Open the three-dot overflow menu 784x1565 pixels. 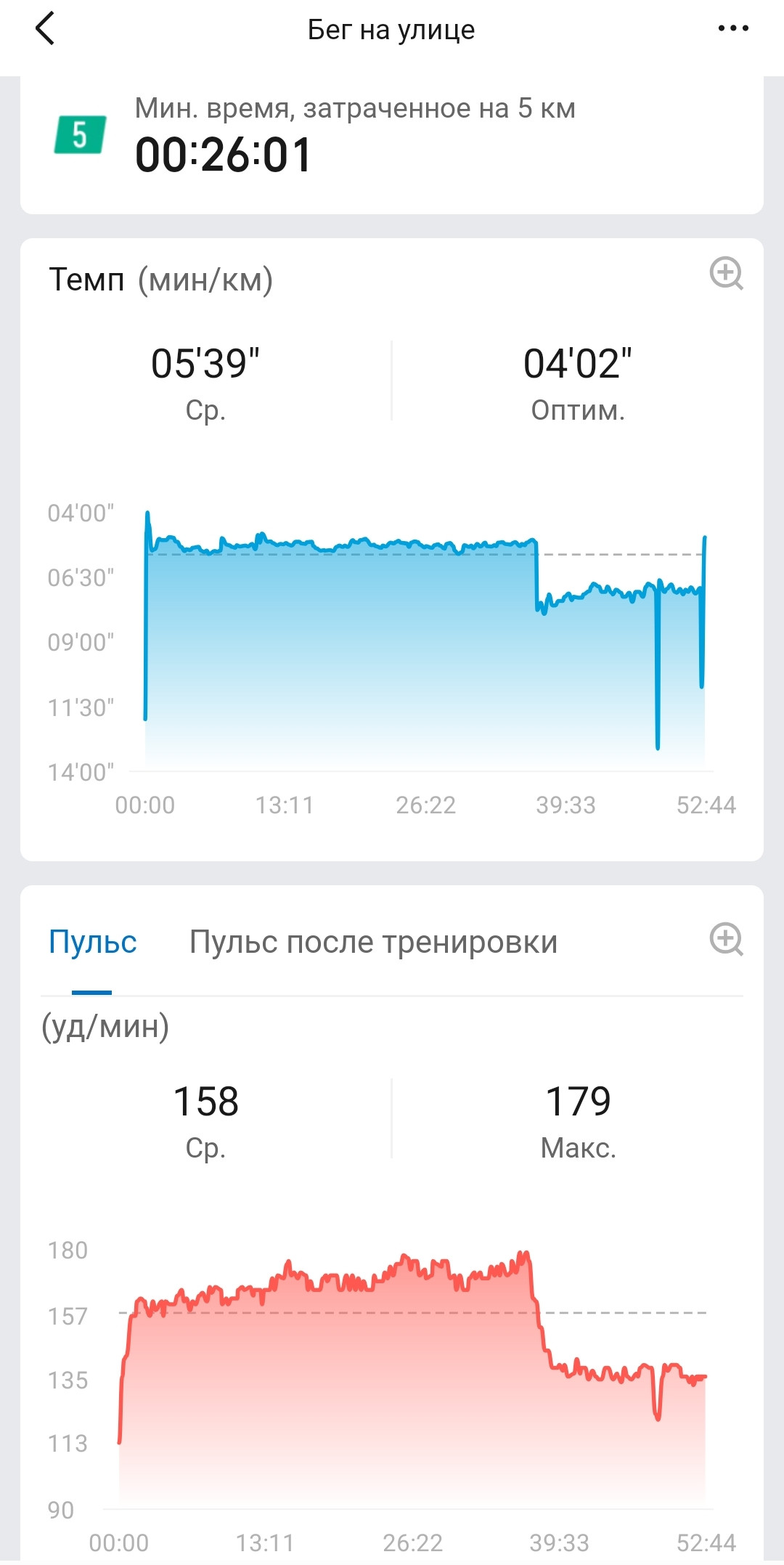point(733,28)
